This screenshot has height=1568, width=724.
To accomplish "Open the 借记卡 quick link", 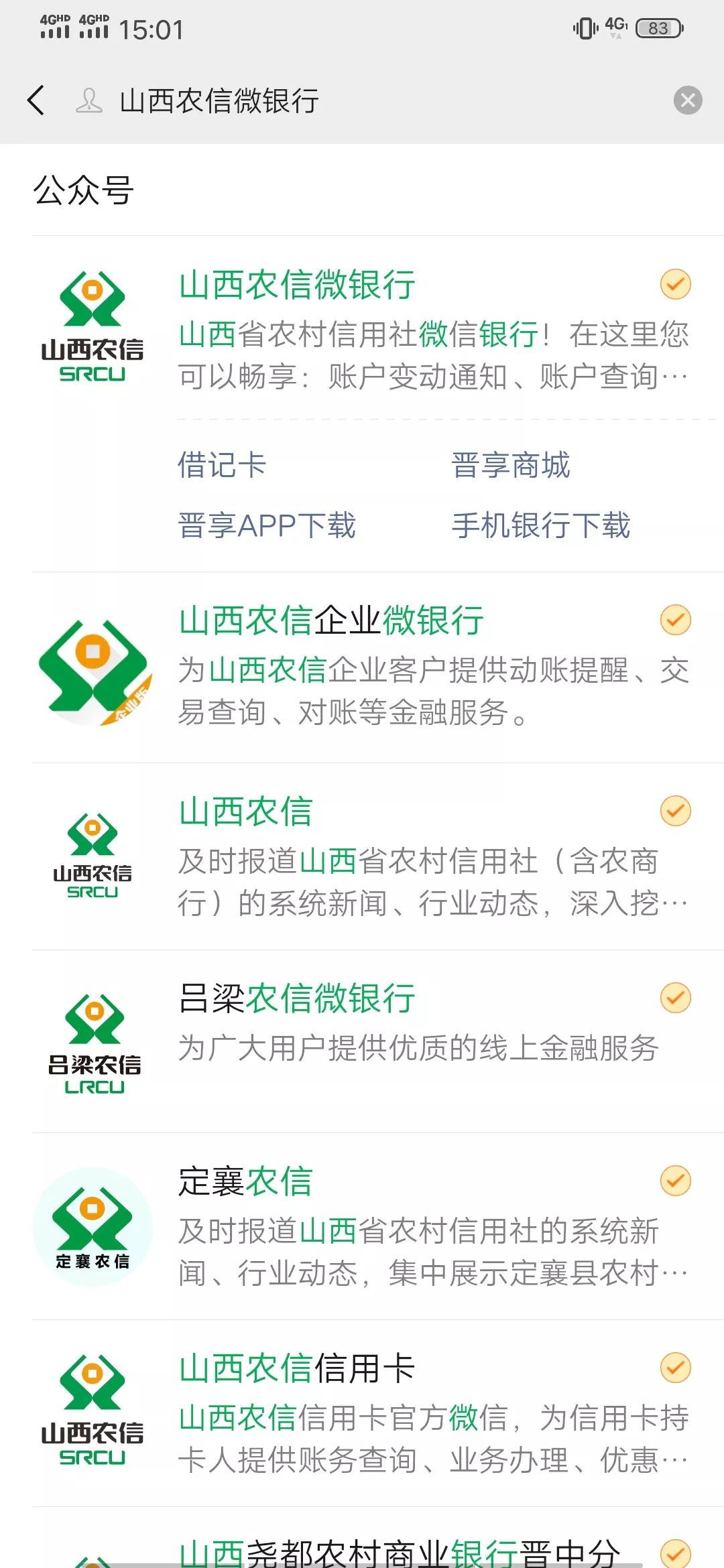I will click(222, 465).
